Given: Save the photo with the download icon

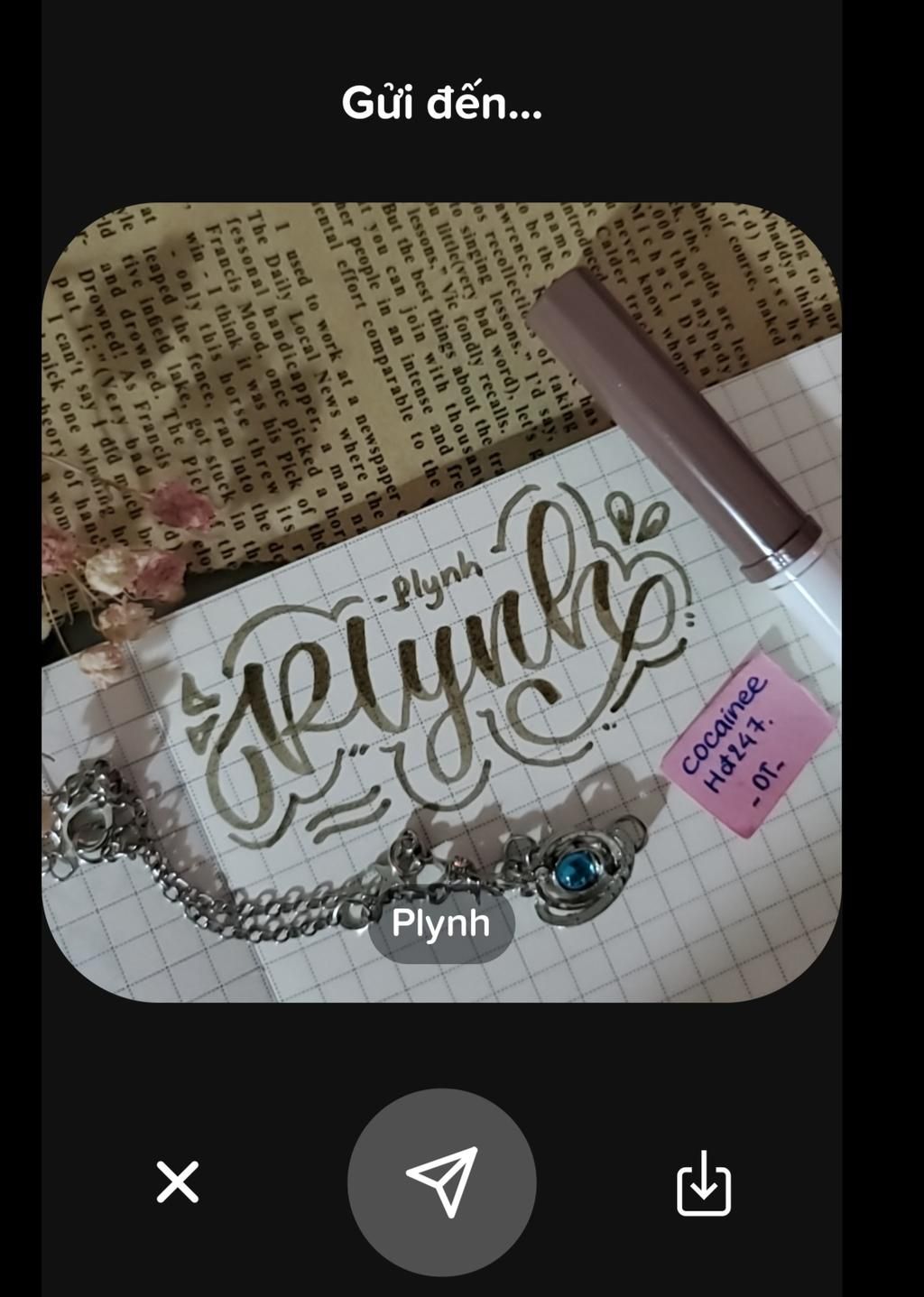Looking at the screenshot, I should [704, 1183].
